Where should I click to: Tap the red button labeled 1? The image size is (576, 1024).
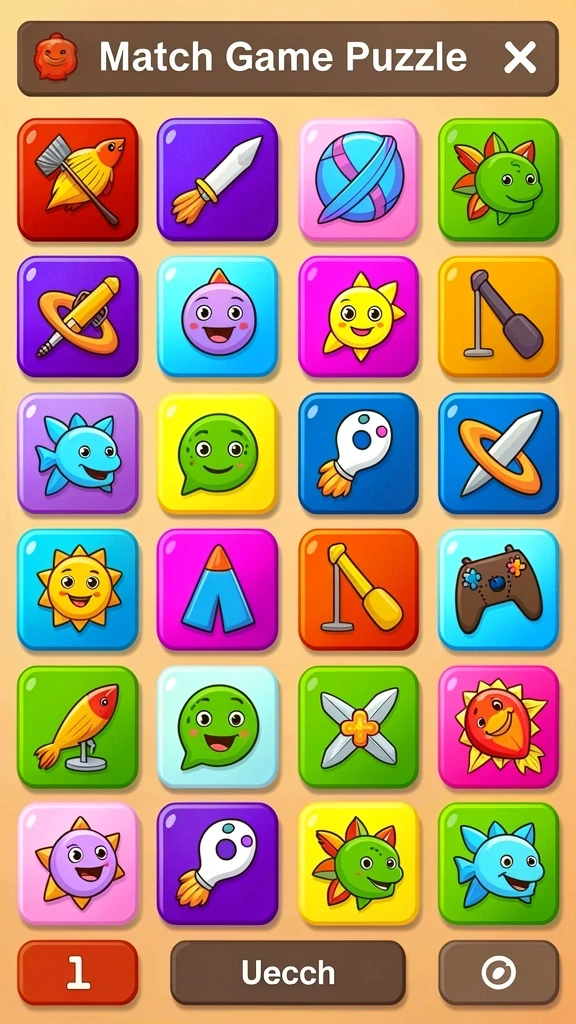tap(78, 973)
